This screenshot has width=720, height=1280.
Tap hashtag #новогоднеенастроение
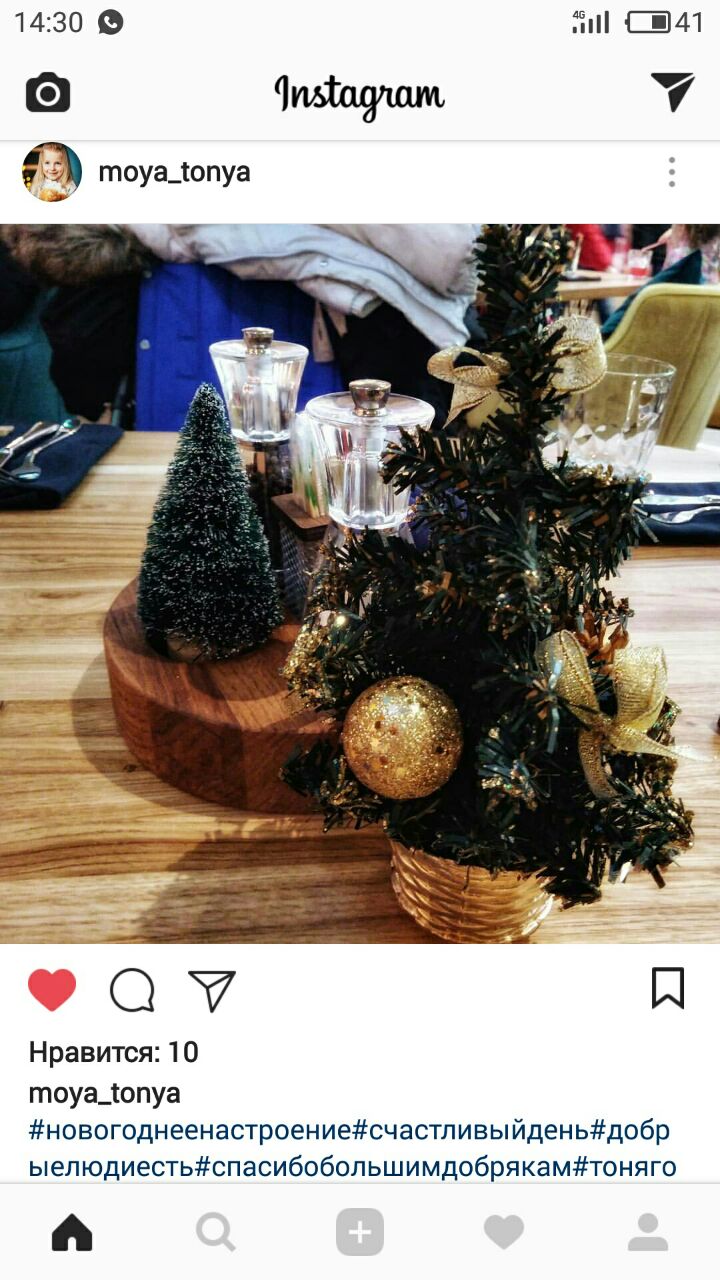190,1131
